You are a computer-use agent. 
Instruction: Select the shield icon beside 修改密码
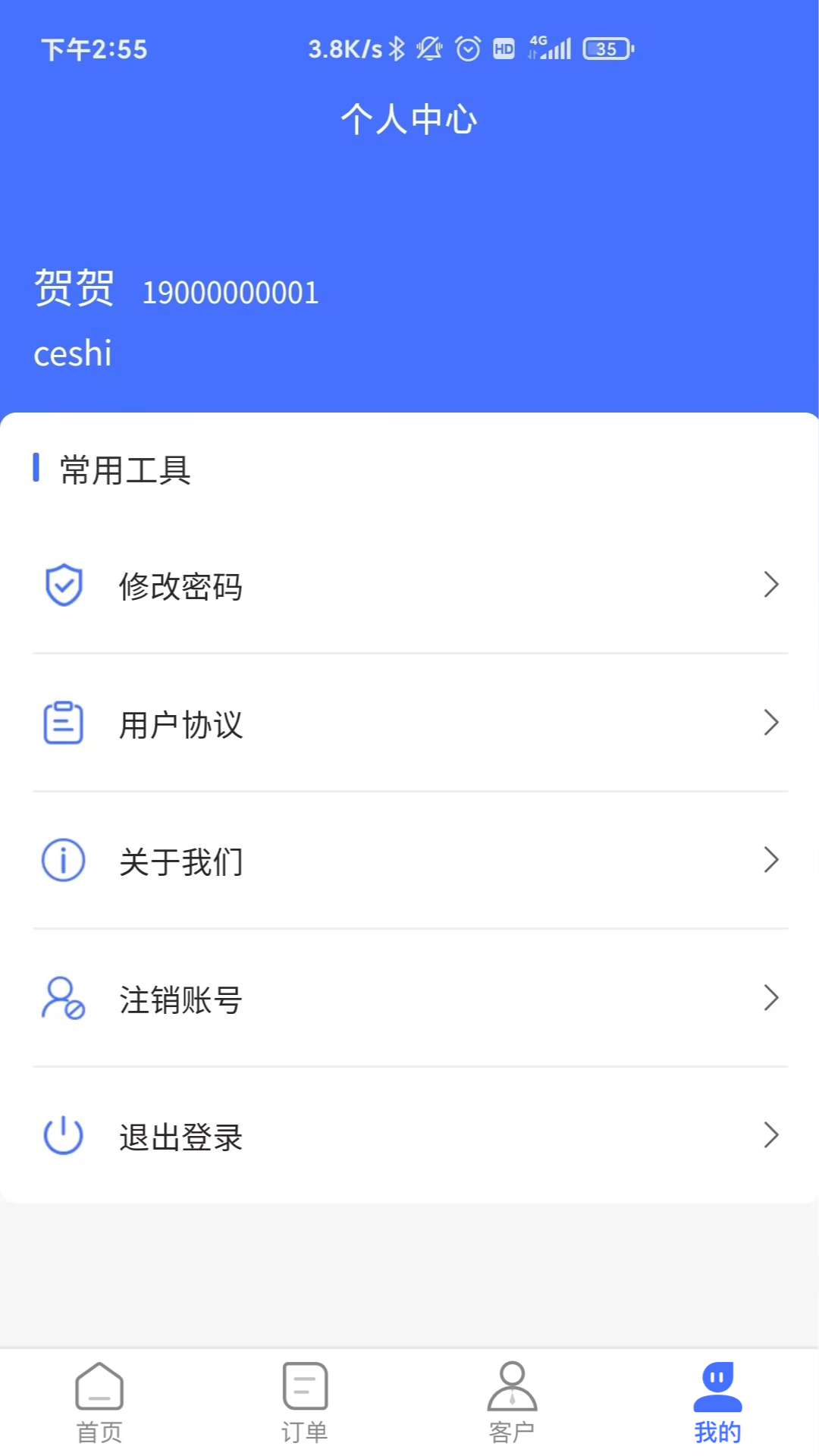point(64,585)
